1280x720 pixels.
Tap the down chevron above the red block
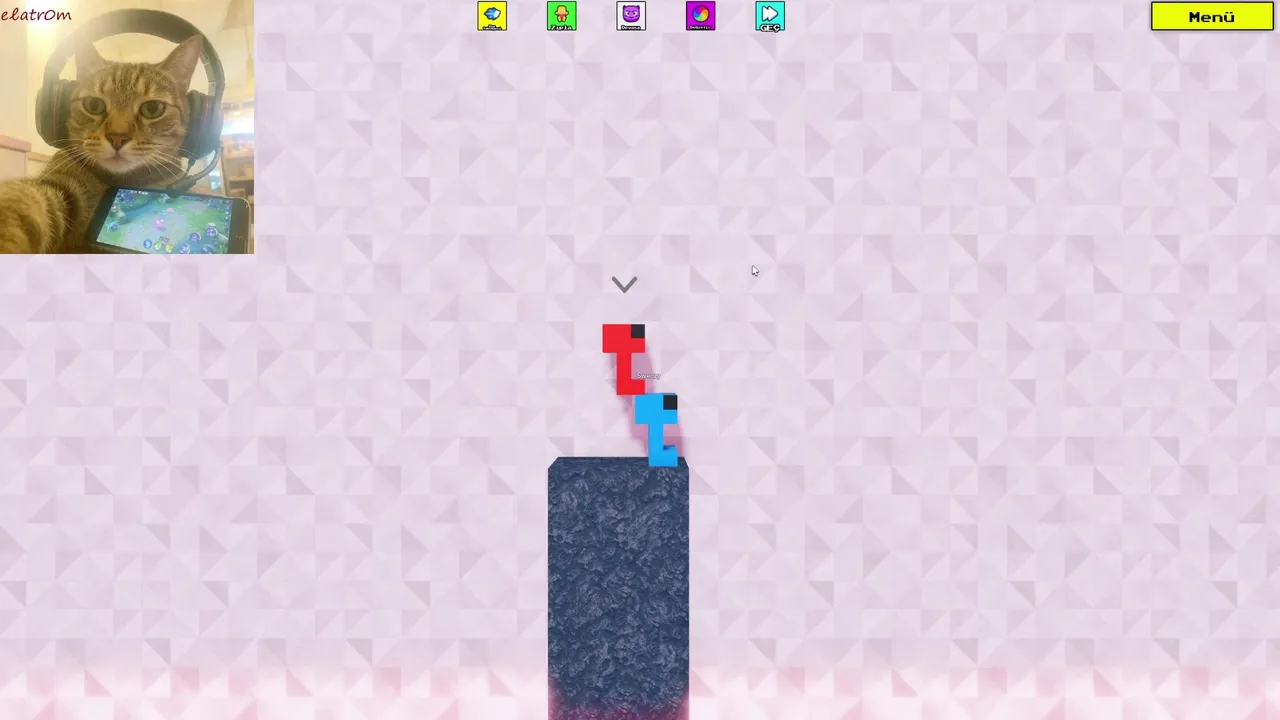(624, 285)
